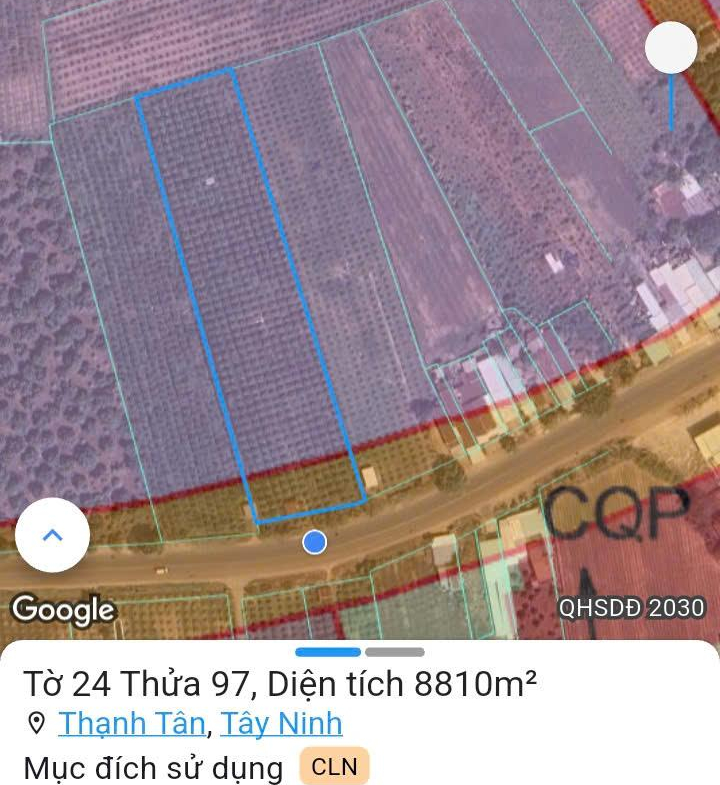Expand the panel with the up chevron button
This screenshot has width=720, height=785.
52,535
